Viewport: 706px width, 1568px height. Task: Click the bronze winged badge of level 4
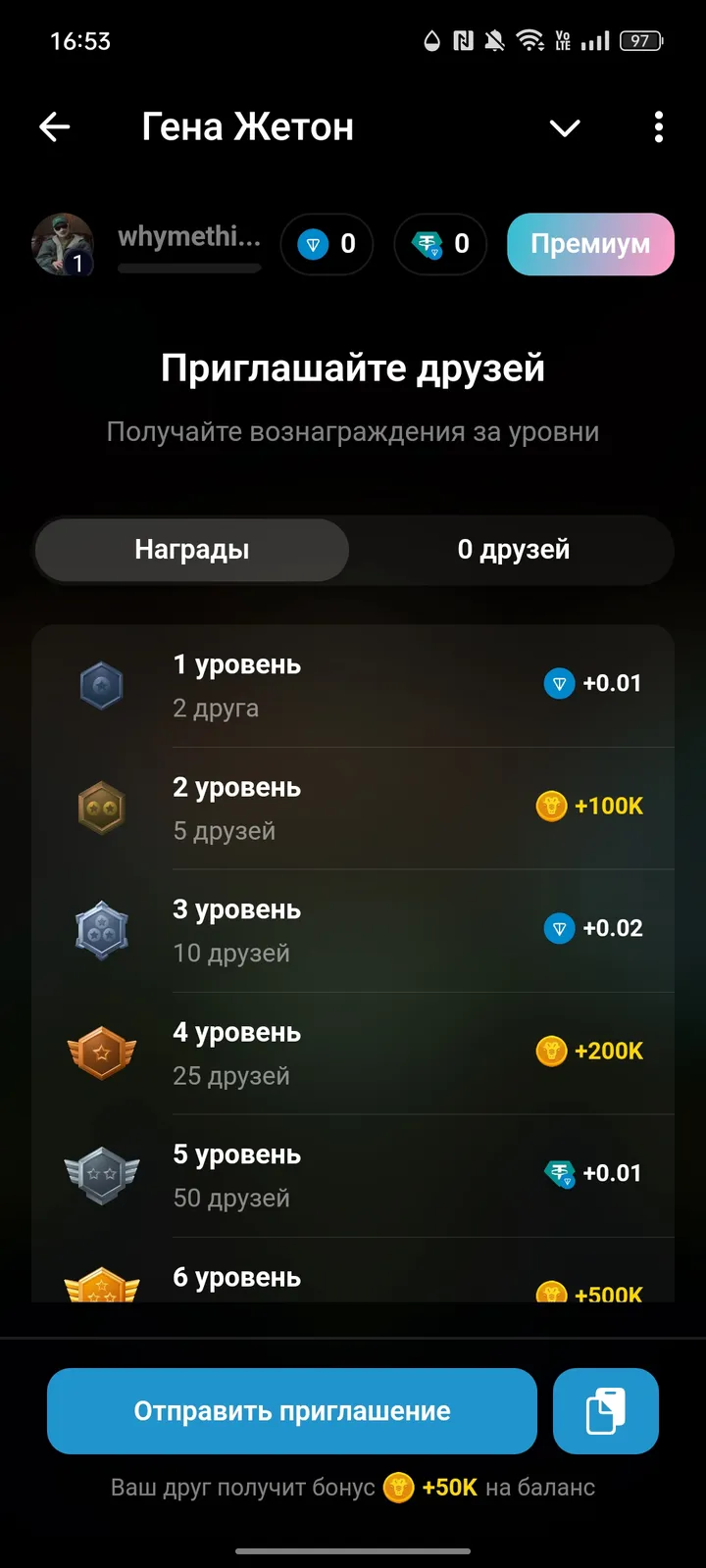tap(101, 1053)
